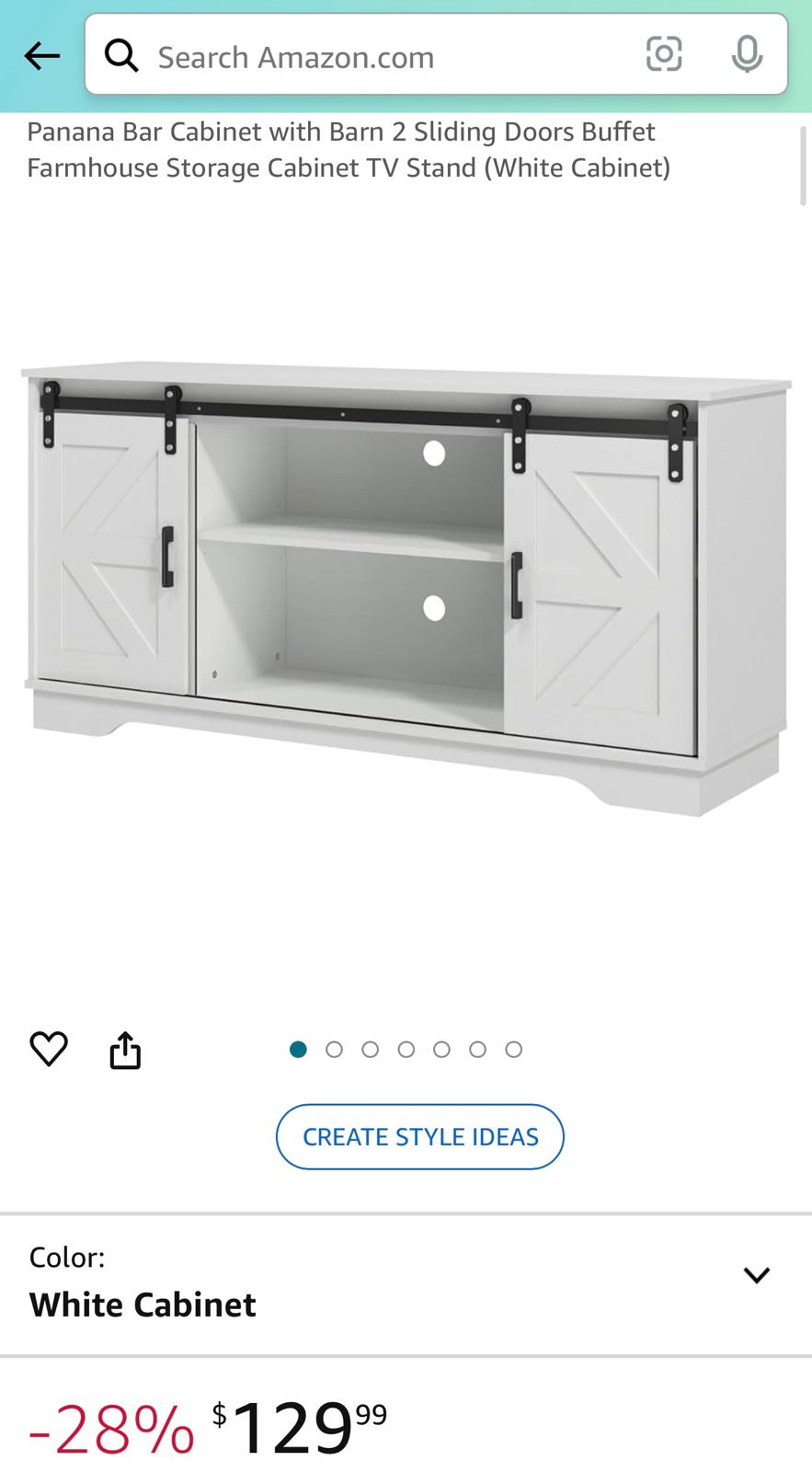This screenshot has height=1472, width=812.
Task: Tap Create Style Ideas button
Action: (419, 1136)
